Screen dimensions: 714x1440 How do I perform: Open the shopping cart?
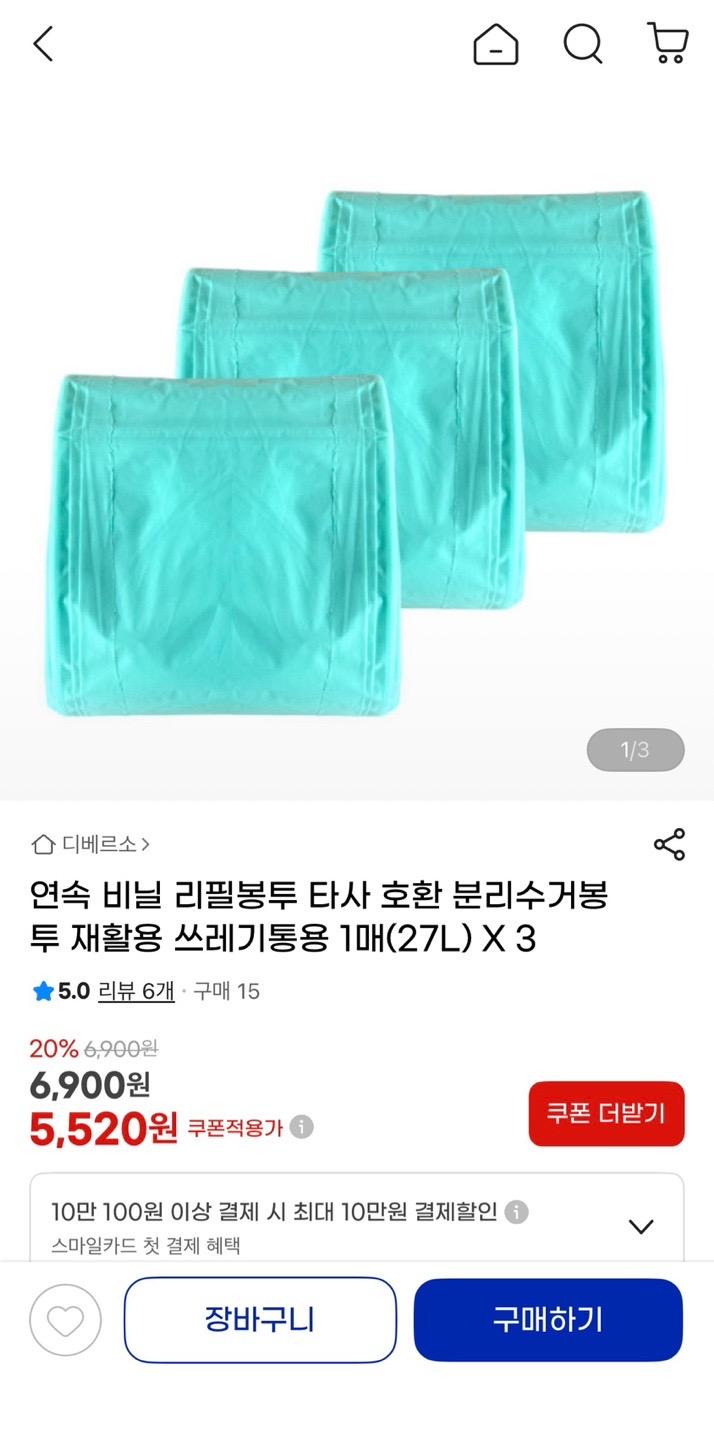pyautogui.click(x=667, y=44)
